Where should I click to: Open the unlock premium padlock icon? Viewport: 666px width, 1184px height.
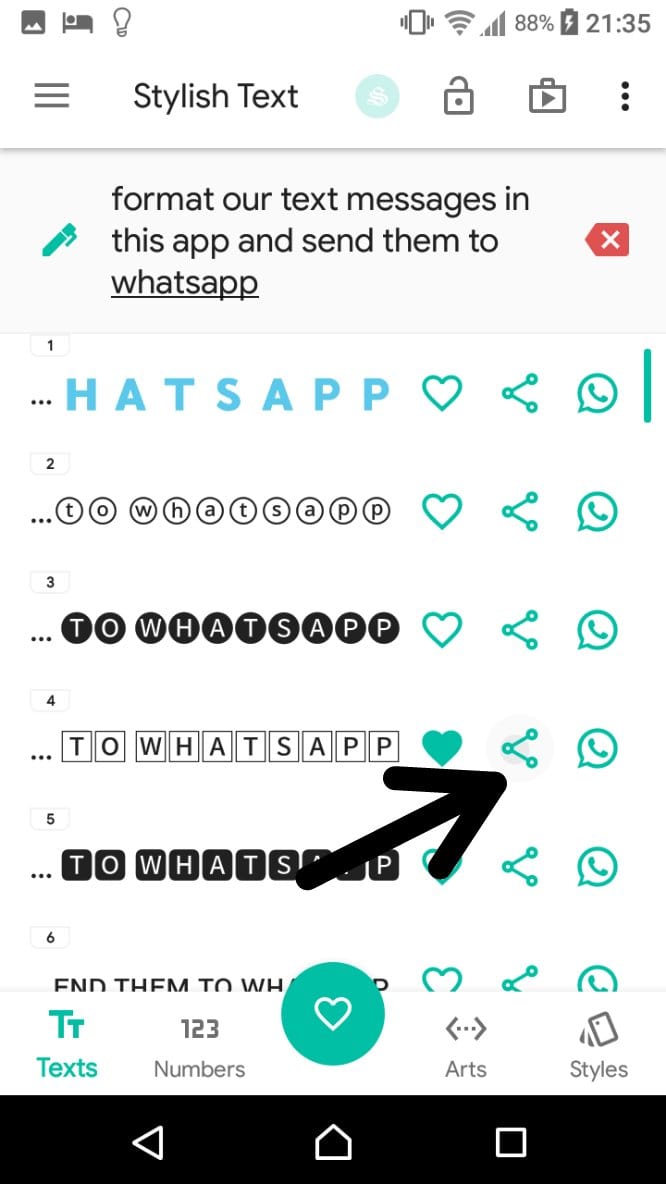(459, 97)
